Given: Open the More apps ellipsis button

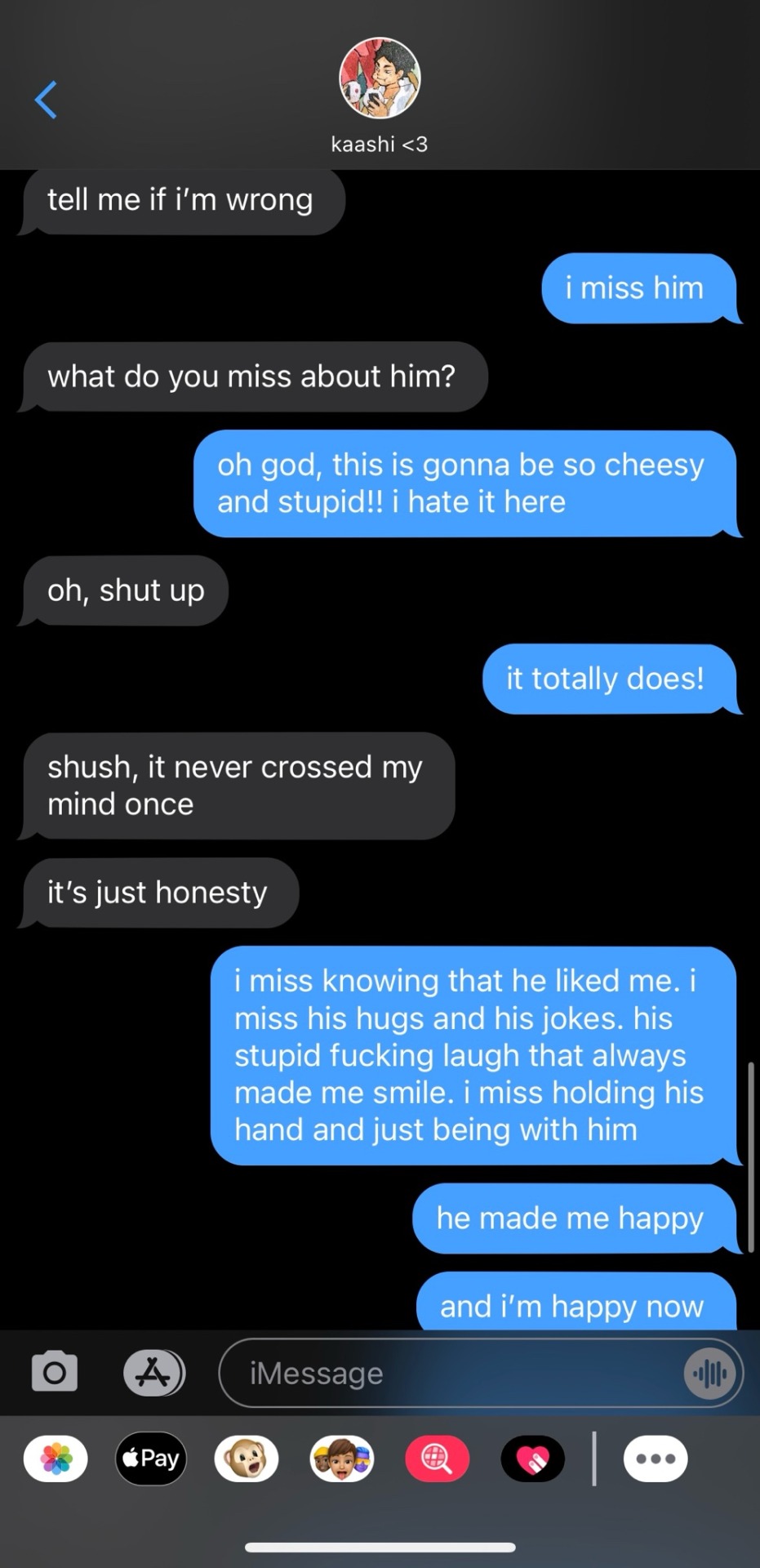Looking at the screenshot, I should coord(656,1459).
